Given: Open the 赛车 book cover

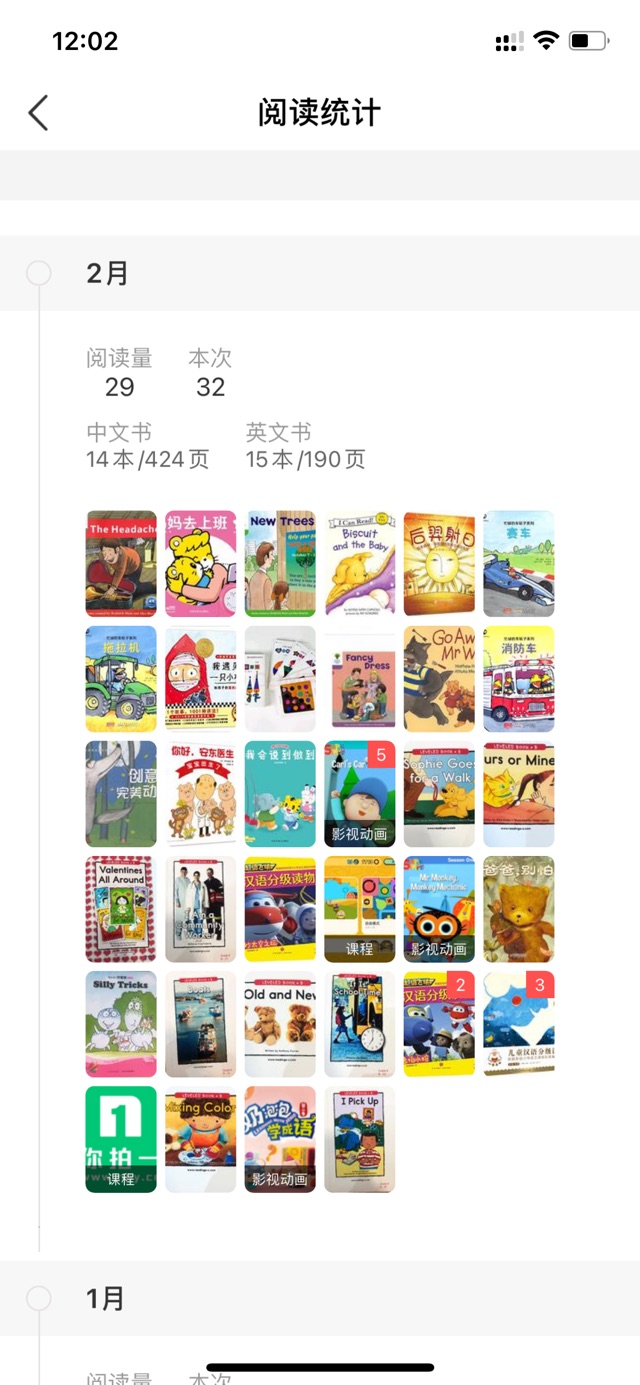Looking at the screenshot, I should click(x=519, y=564).
